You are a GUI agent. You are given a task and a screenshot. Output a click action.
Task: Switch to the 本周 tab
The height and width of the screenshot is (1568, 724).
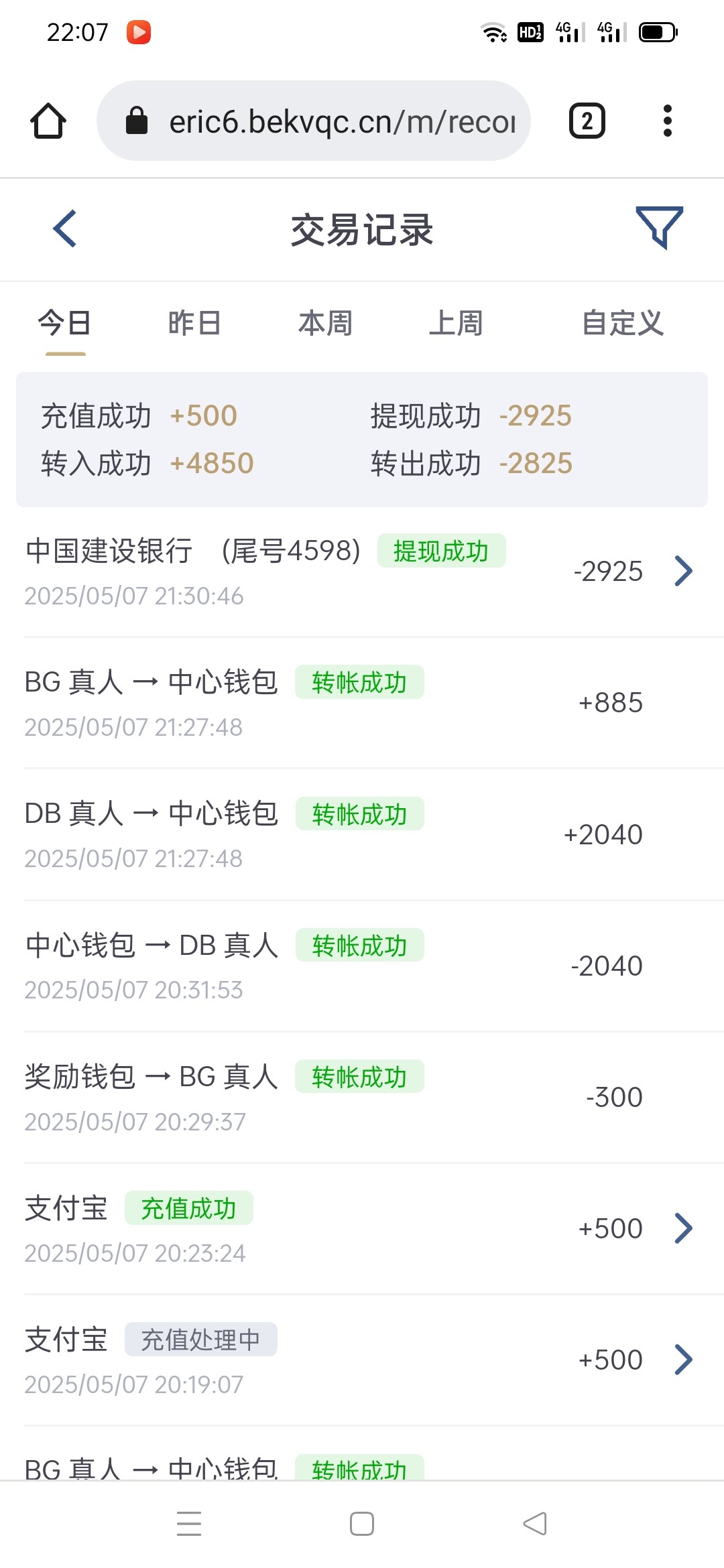tap(325, 323)
